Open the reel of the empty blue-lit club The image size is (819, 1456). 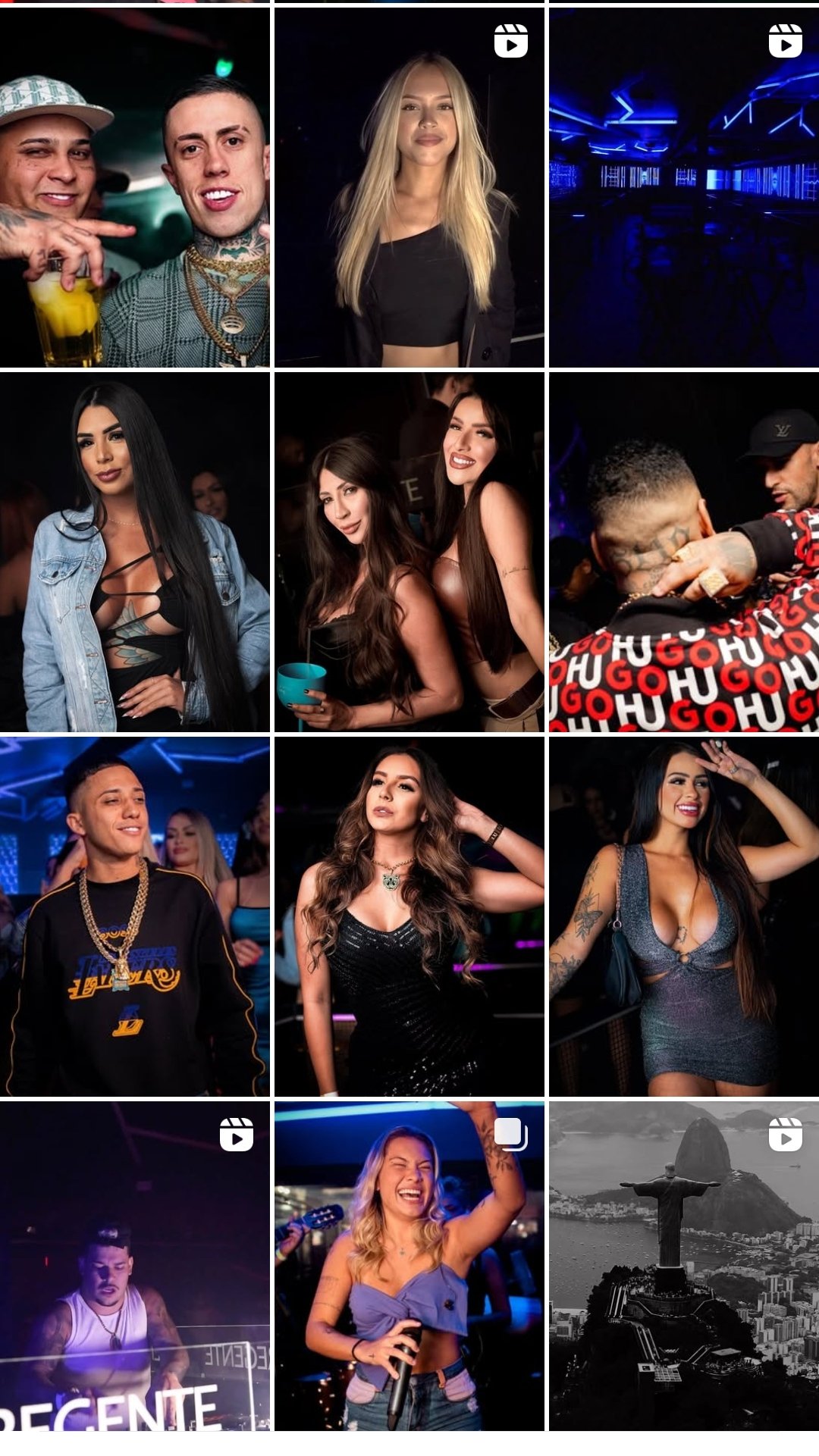(x=683, y=187)
